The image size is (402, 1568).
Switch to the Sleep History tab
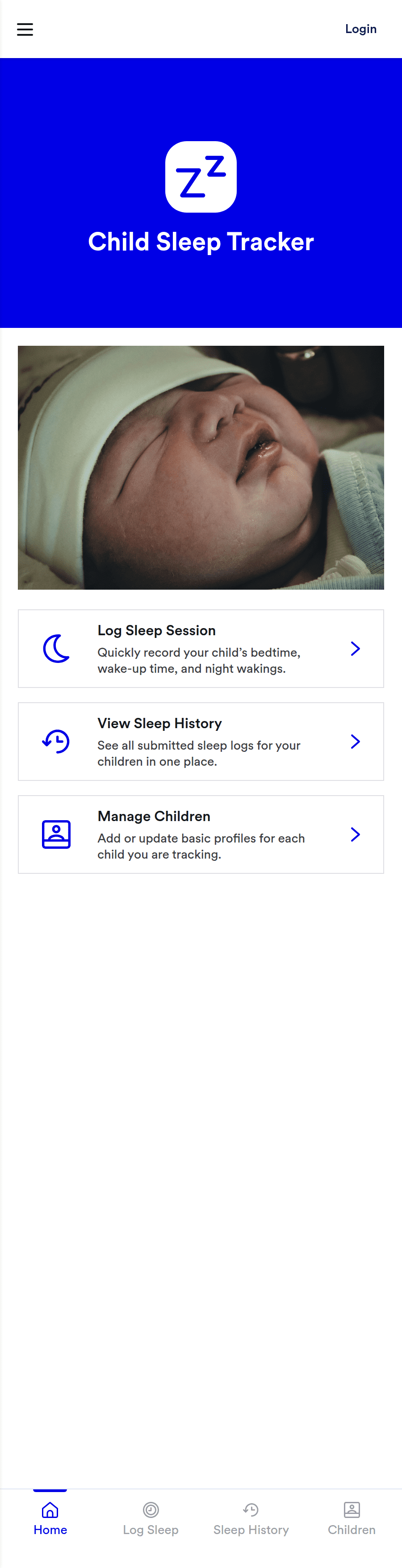coord(251,1518)
